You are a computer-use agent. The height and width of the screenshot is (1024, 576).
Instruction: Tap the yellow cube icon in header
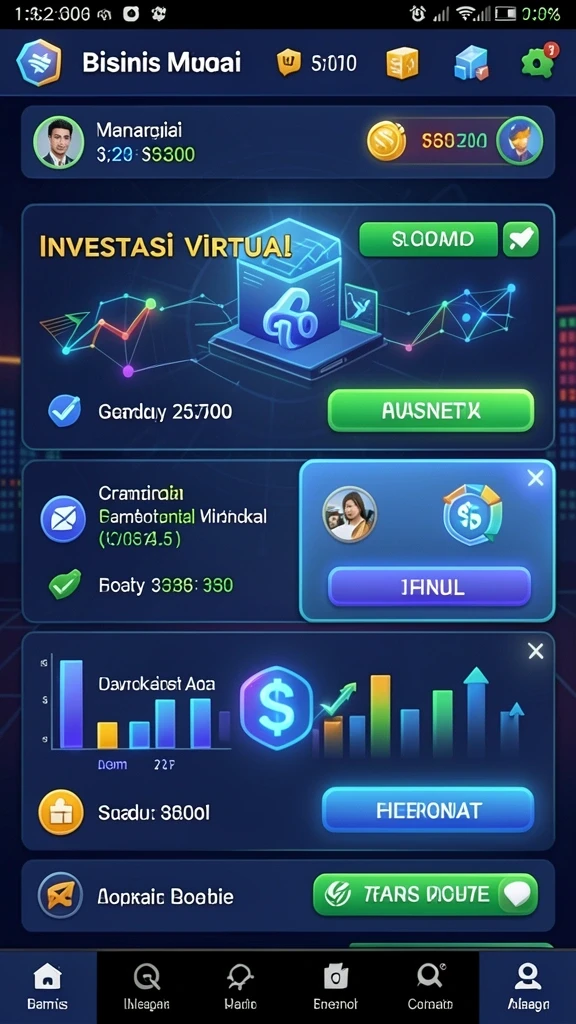[x=402, y=63]
